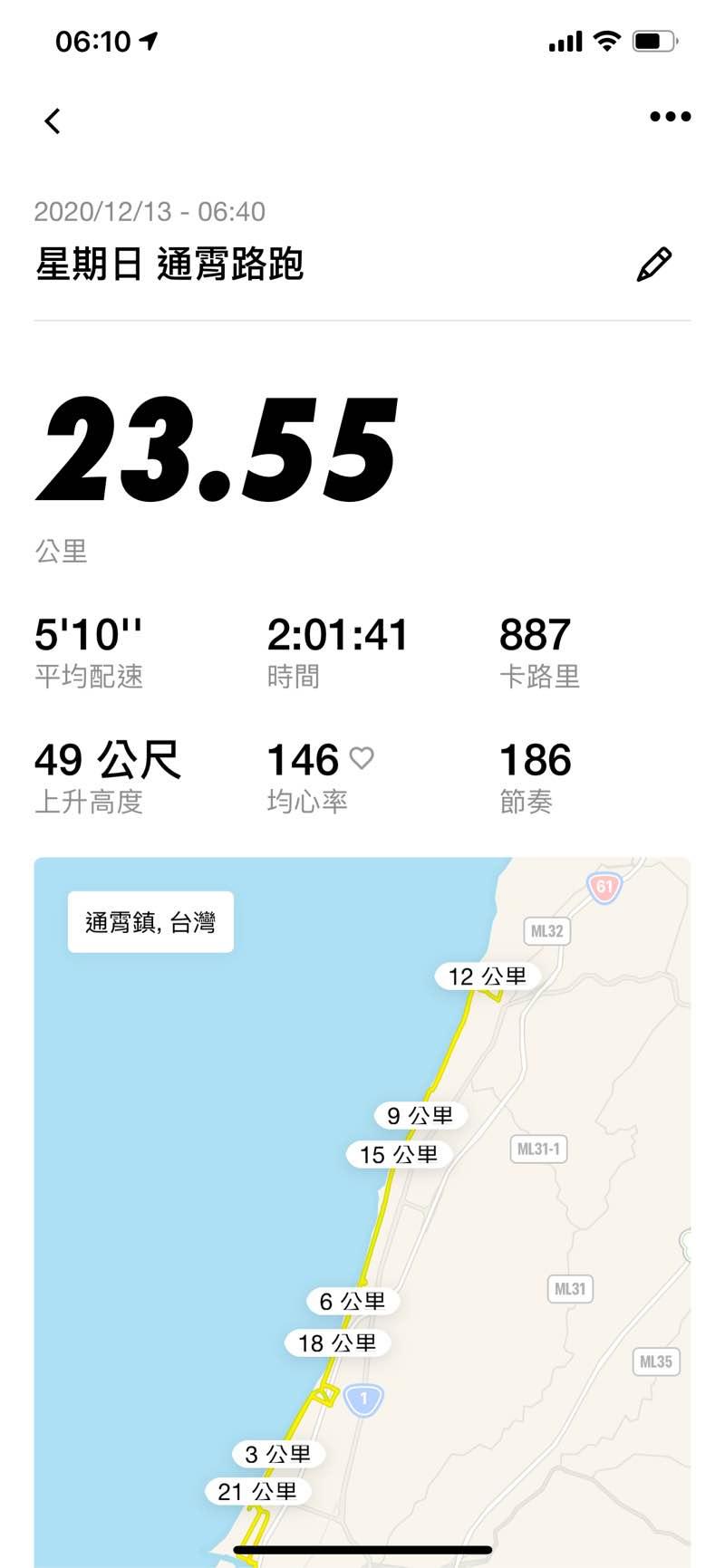Screen dimensions: 725x1568
Task: Open the three-dot overflow menu
Action: click(670, 117)
